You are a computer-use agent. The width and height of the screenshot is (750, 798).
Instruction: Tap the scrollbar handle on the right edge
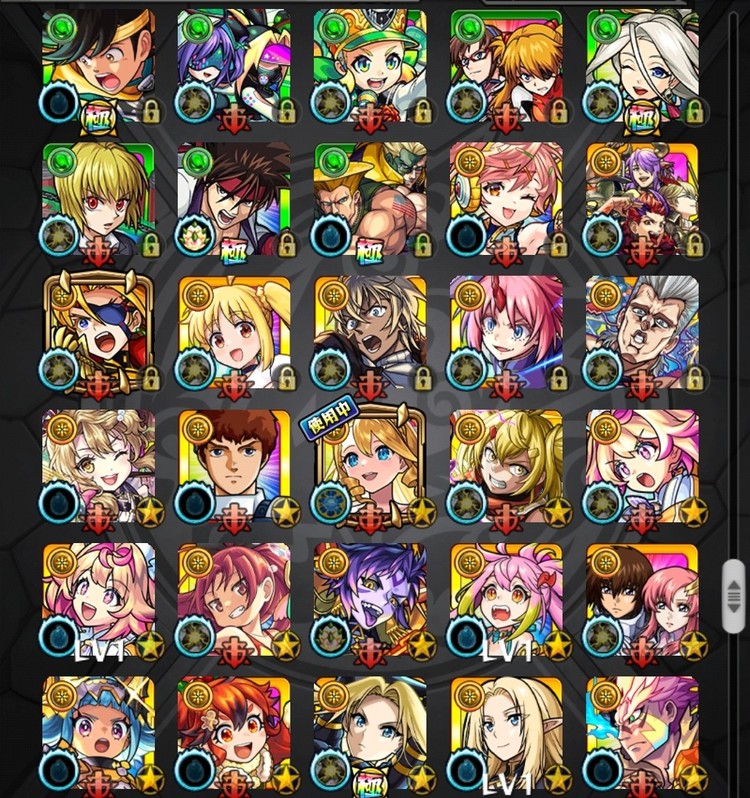click(x=734, y=597)
